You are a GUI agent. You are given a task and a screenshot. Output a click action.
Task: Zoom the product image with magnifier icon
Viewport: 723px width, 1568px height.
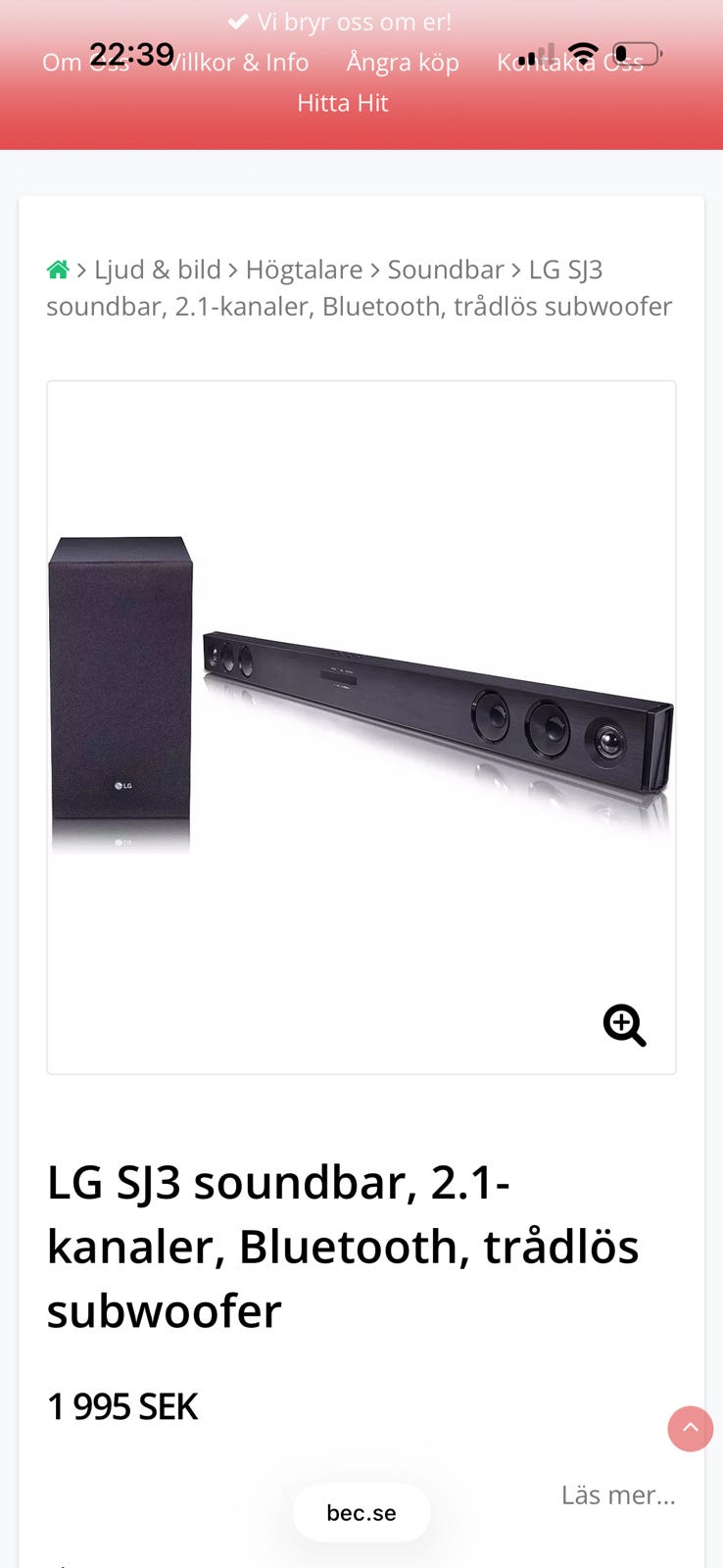coord(624,1026)
